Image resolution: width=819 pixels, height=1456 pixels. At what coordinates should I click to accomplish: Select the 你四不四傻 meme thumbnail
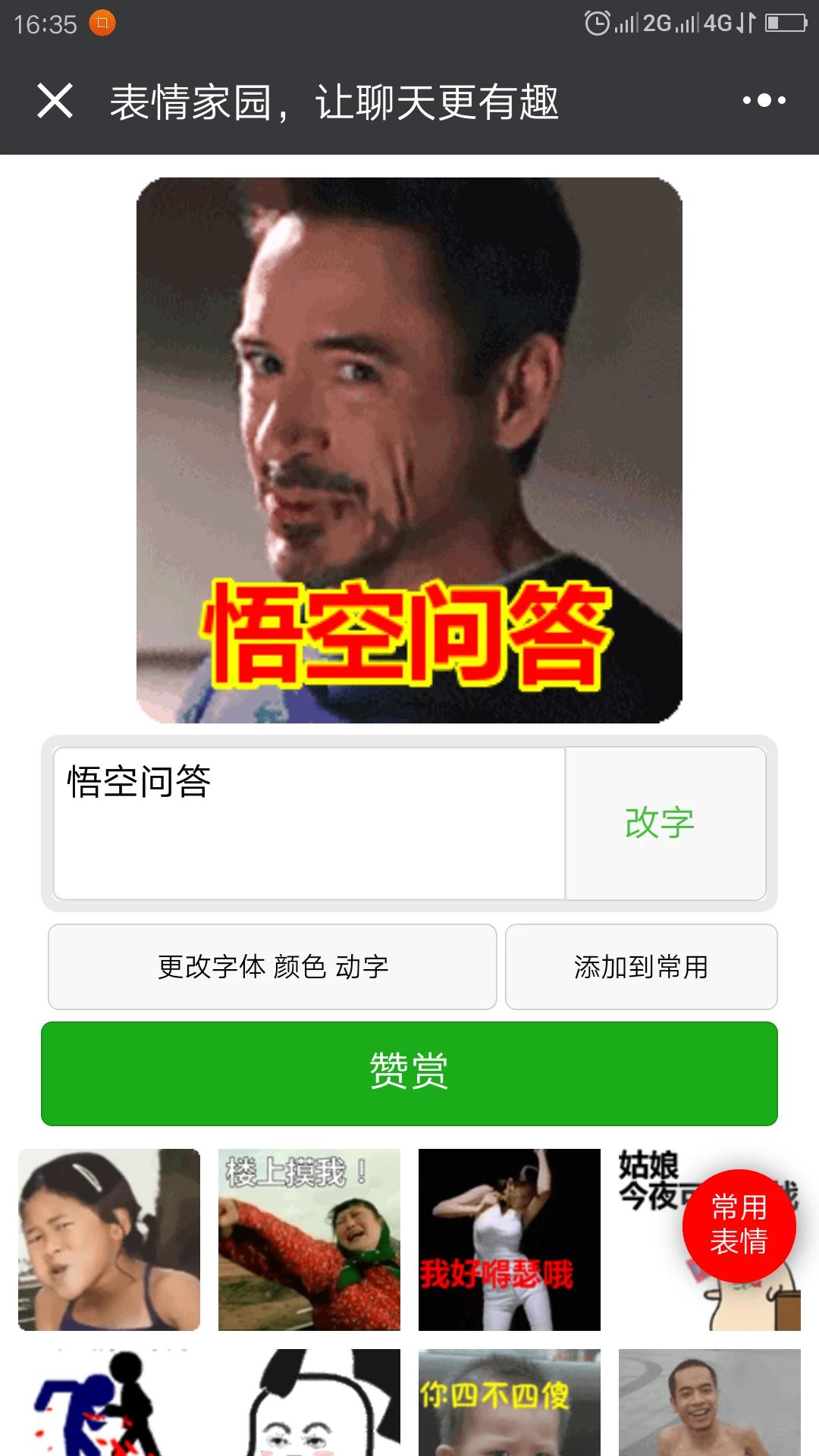click(x=510, y=1402)
